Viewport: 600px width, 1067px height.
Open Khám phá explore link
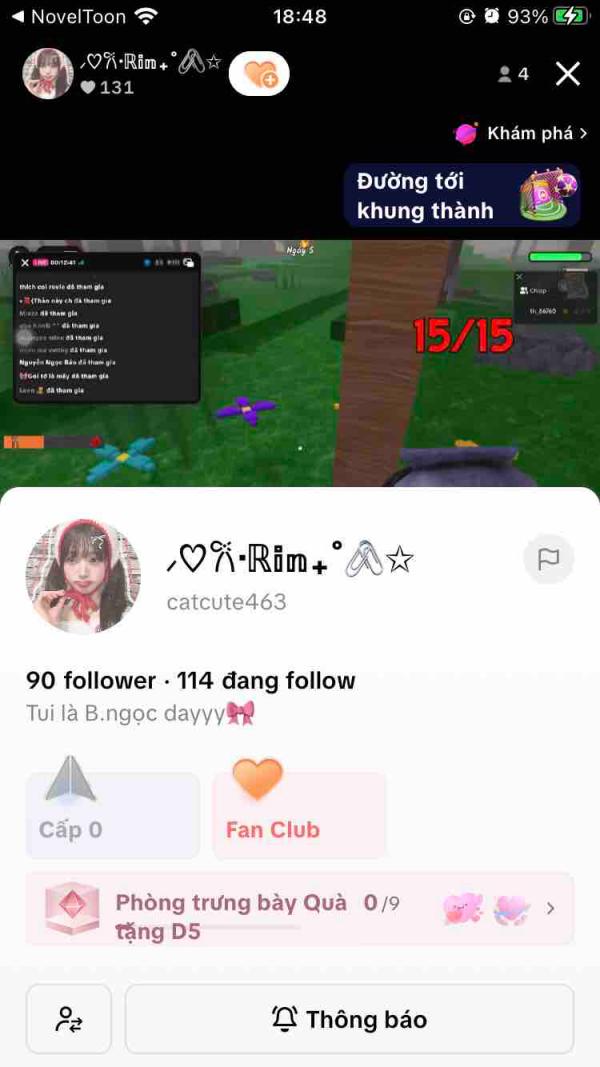pos(520,133)
